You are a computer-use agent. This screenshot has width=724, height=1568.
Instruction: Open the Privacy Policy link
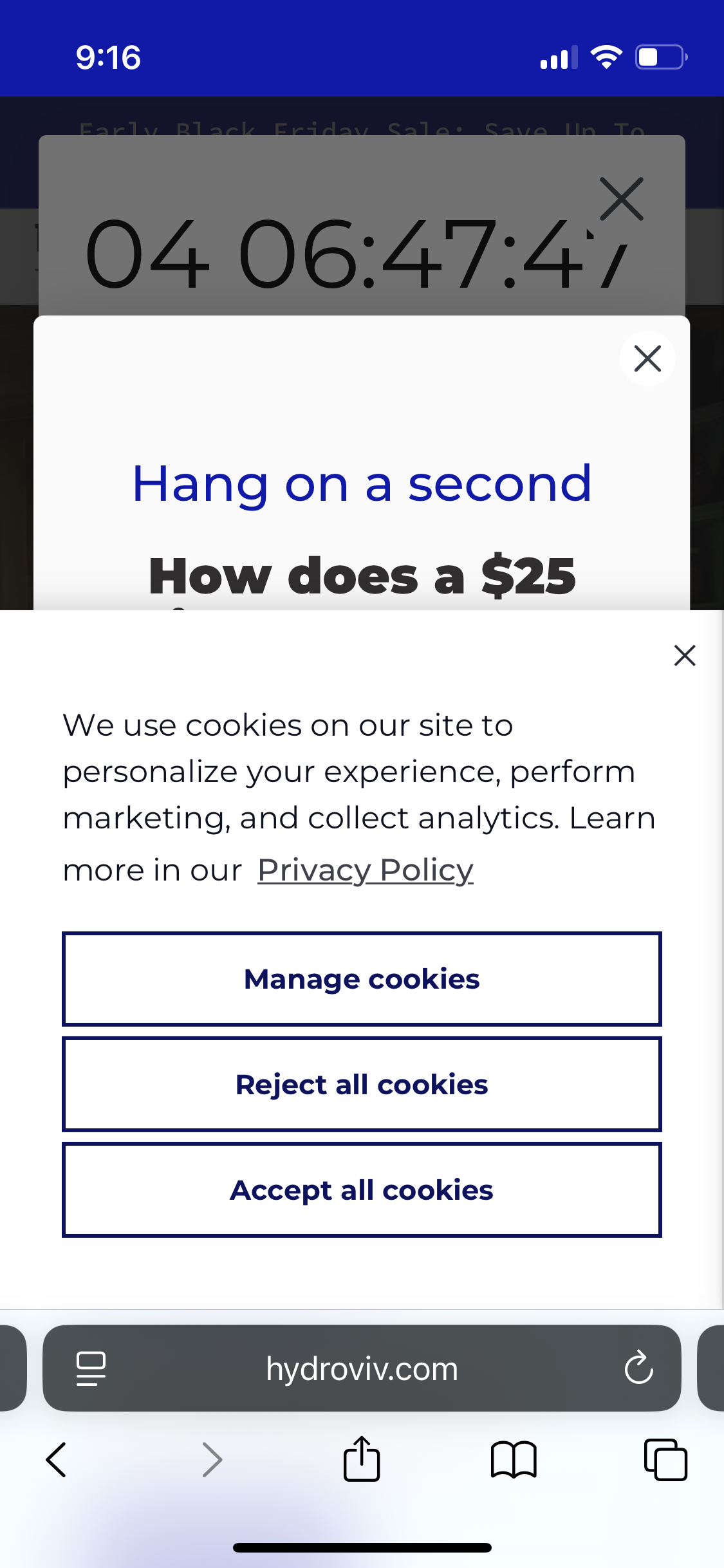(x=365, y=870)
